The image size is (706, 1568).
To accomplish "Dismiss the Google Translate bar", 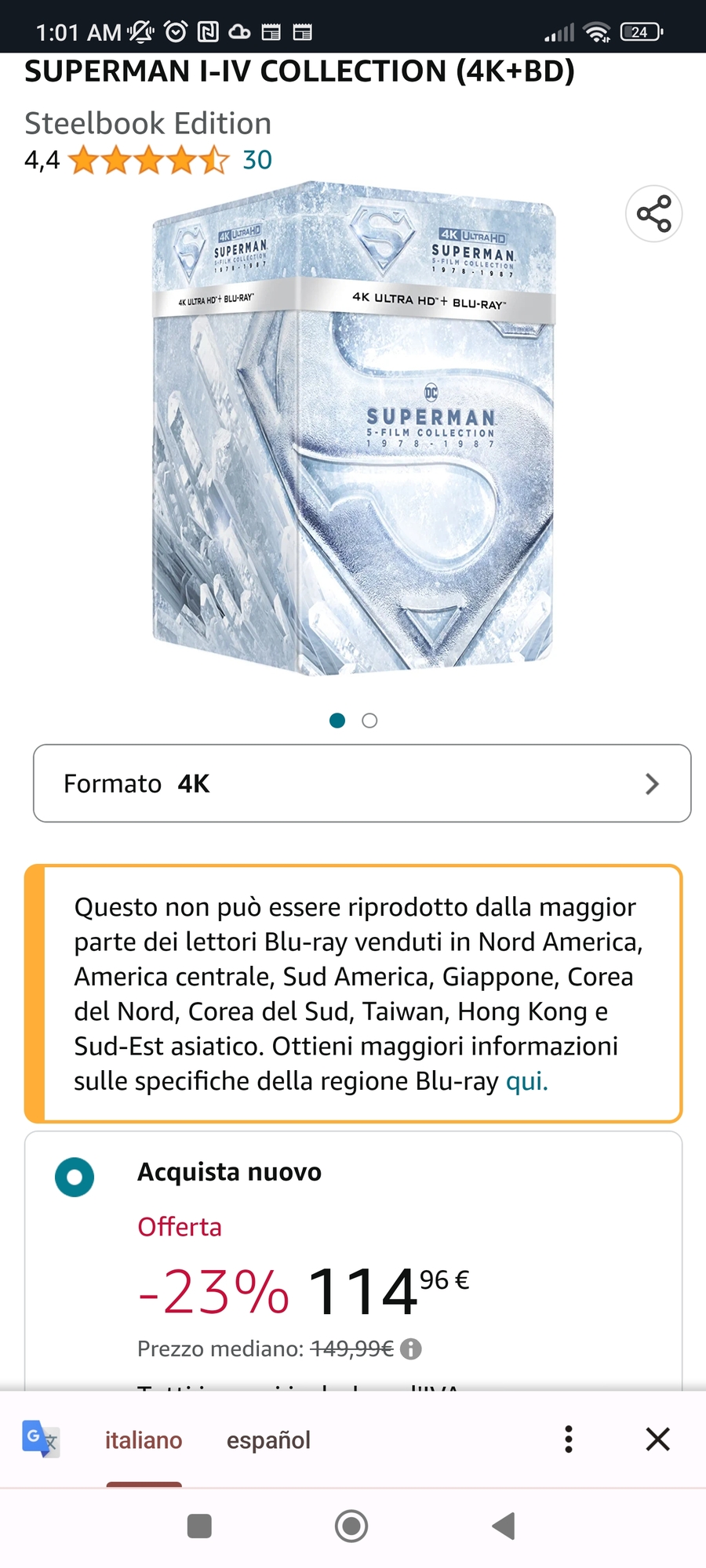I will [x=657, y=1439].
